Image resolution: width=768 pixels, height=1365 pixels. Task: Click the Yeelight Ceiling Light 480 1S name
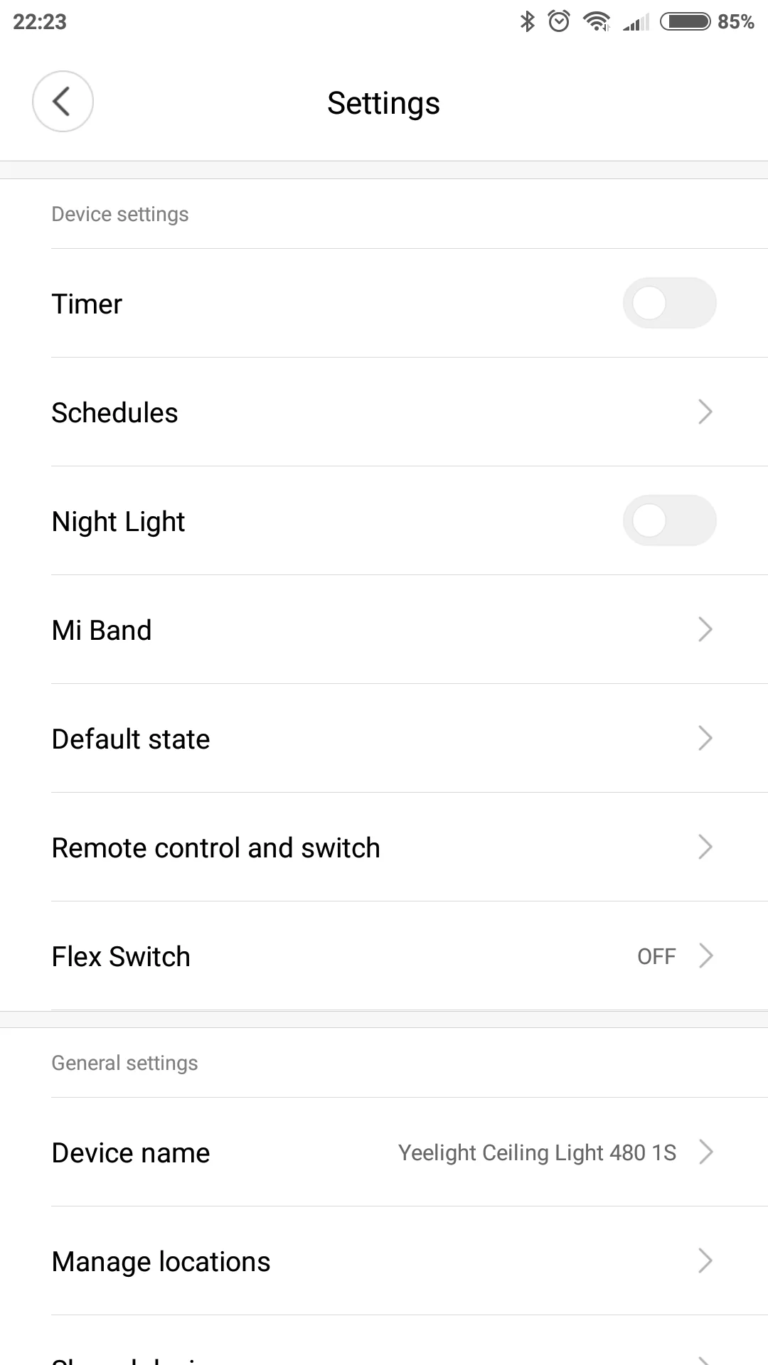click(537, 1152)
